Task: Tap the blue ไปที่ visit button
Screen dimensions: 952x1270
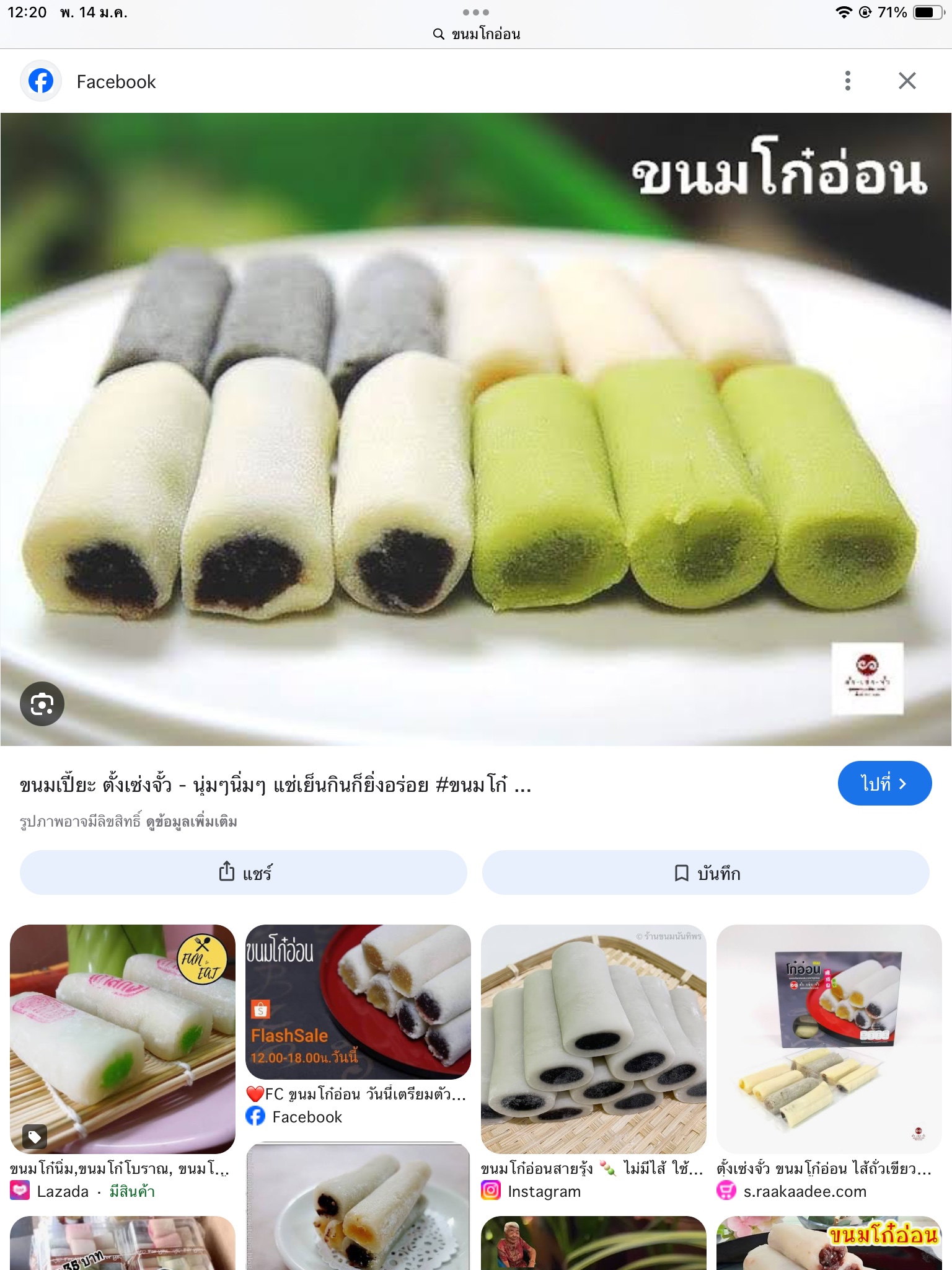Action: 884,783
